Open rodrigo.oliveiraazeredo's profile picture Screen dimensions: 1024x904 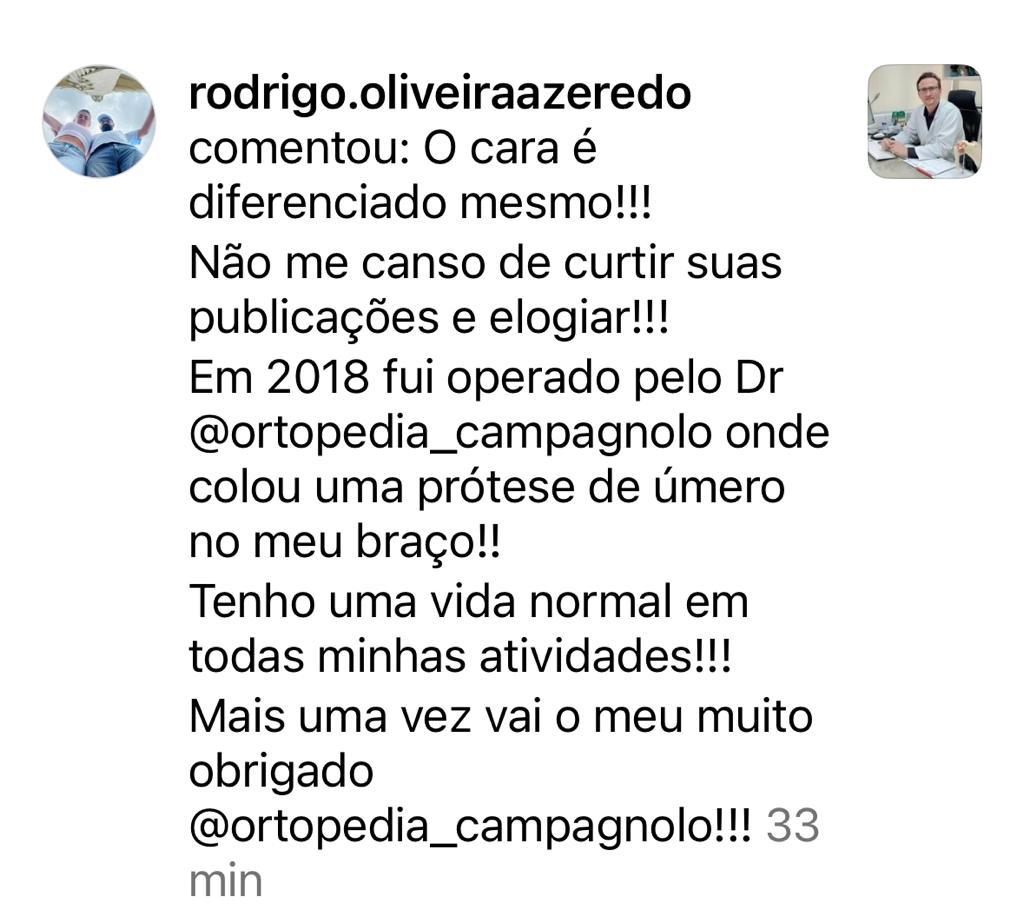(99, 122)
